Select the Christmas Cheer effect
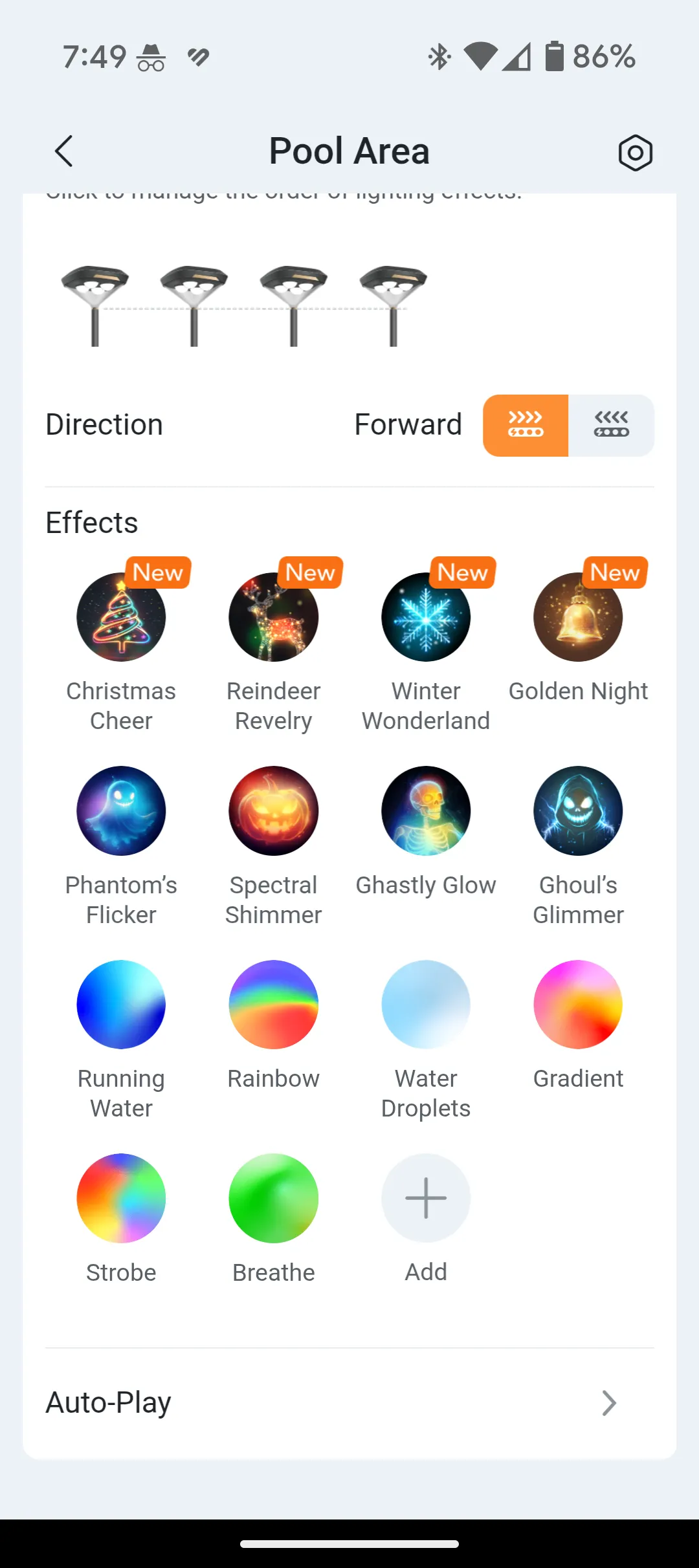Viewport: 699px width, 1568px height. pos(121,617)
